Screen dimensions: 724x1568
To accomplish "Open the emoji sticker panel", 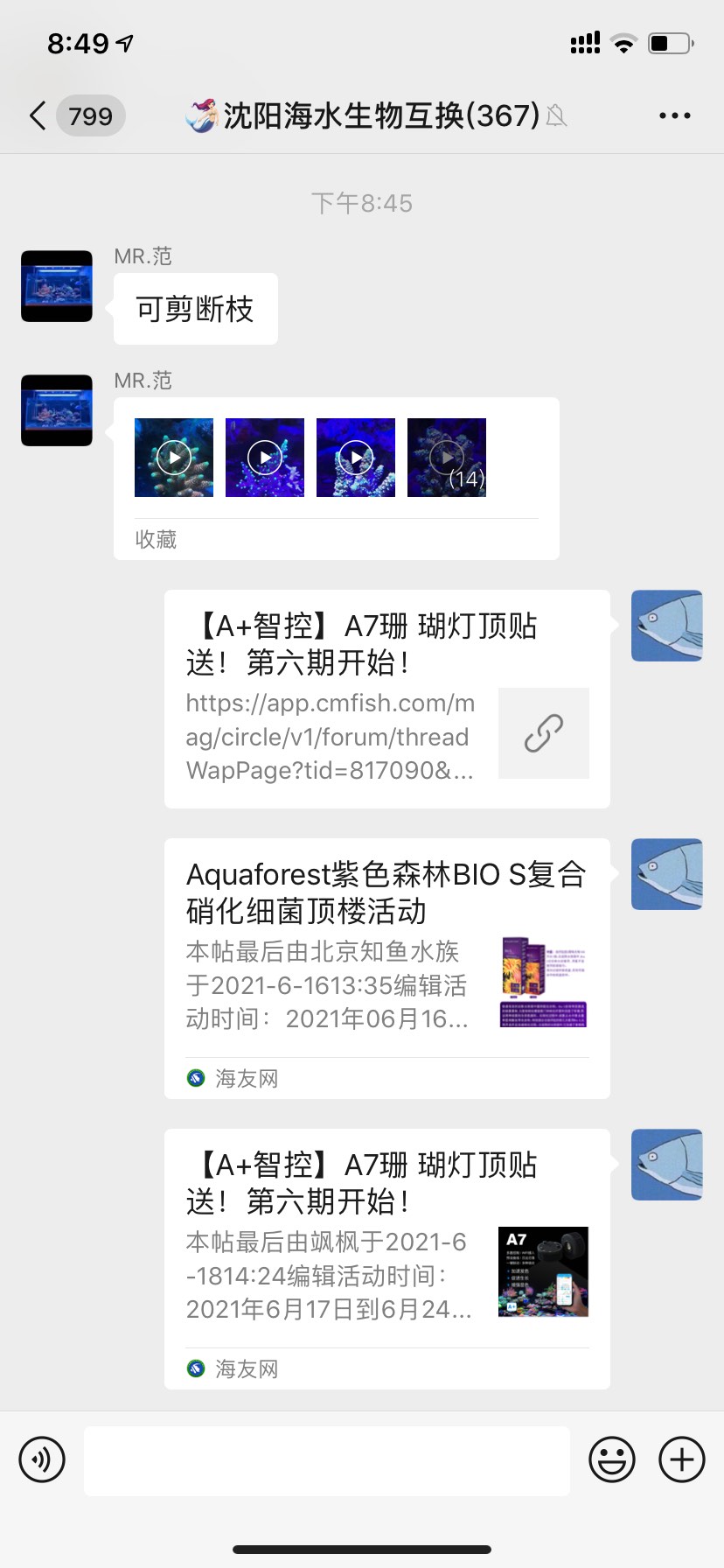I will click(611, 1459).
